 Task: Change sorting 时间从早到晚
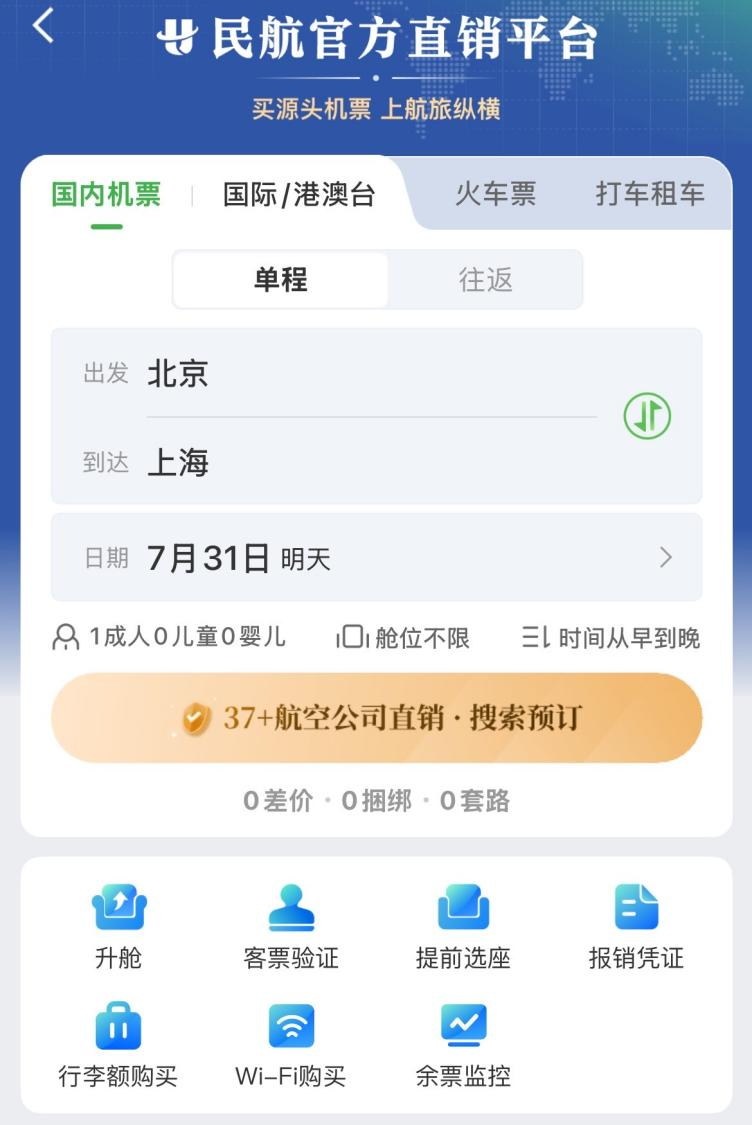pyautogui.click(x=611, y=637)
